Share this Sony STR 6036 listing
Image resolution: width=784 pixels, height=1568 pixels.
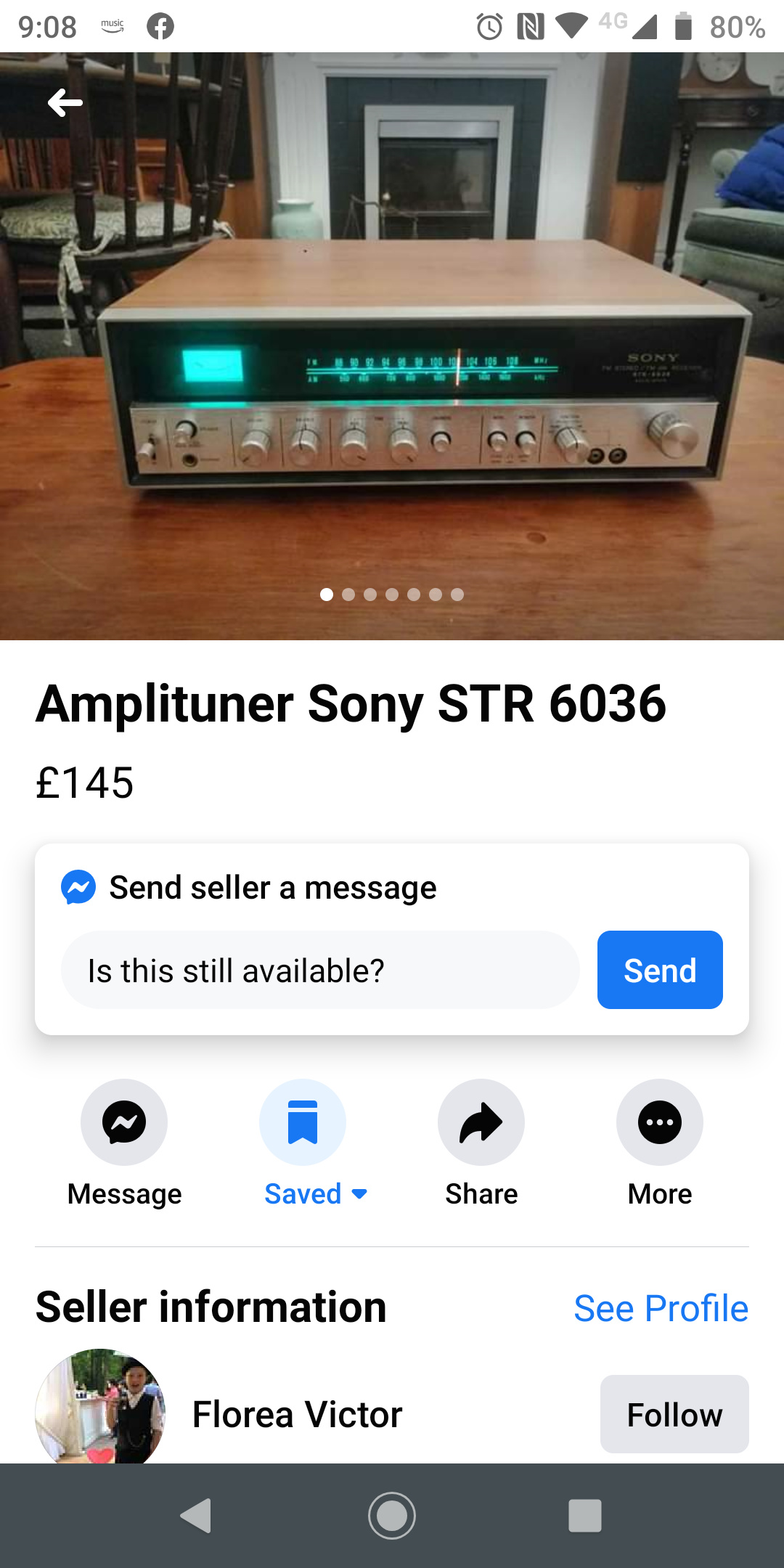481,1122
